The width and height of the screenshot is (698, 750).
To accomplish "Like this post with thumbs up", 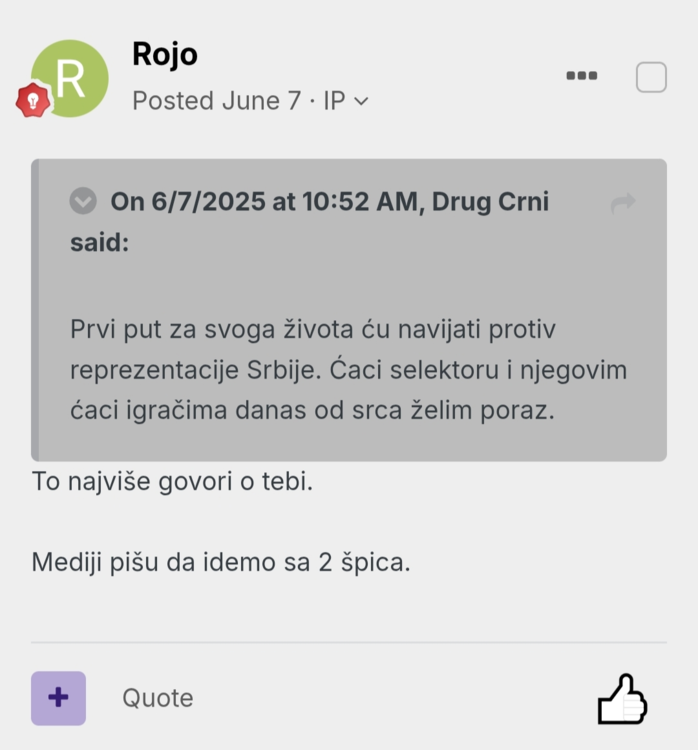I will point(621,699).
